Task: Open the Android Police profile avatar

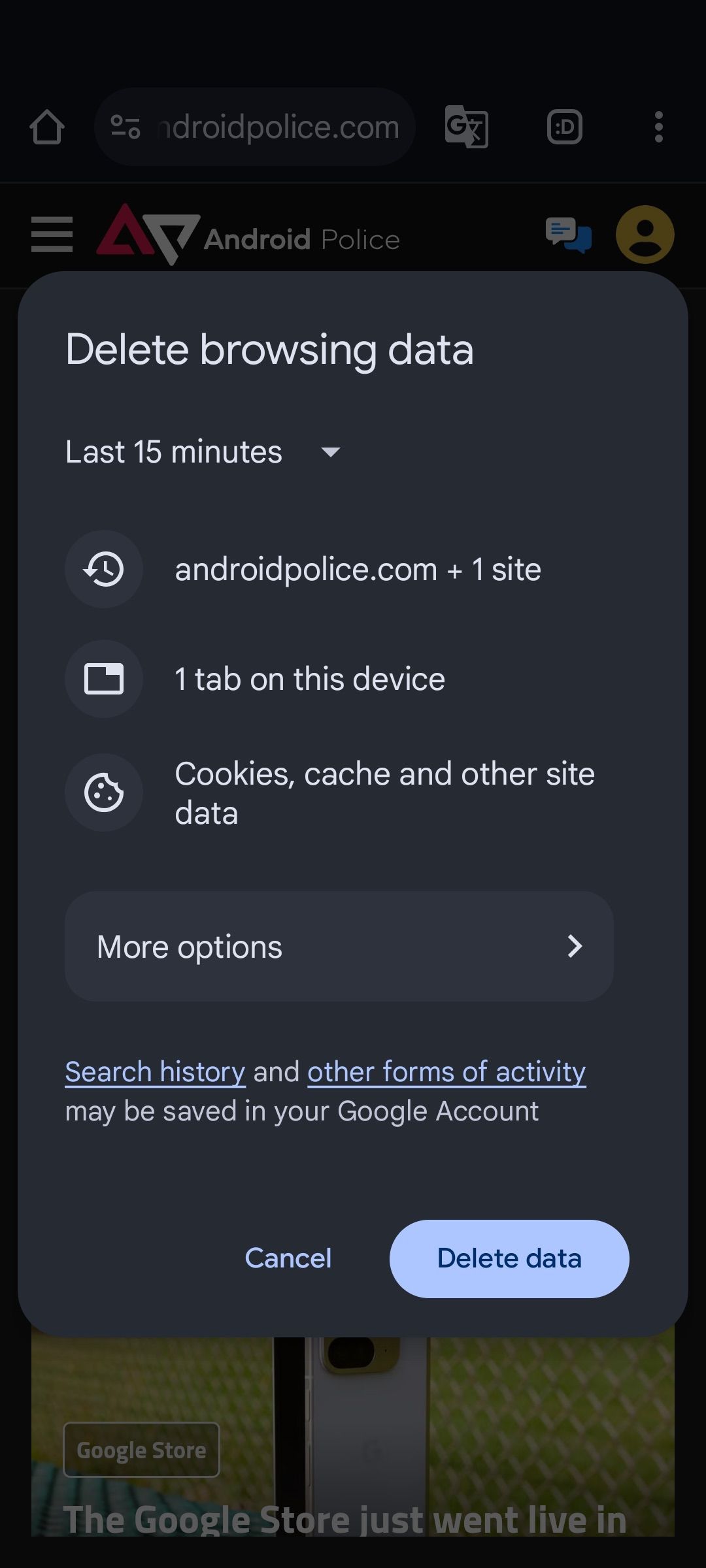Action: pos(645,235)
